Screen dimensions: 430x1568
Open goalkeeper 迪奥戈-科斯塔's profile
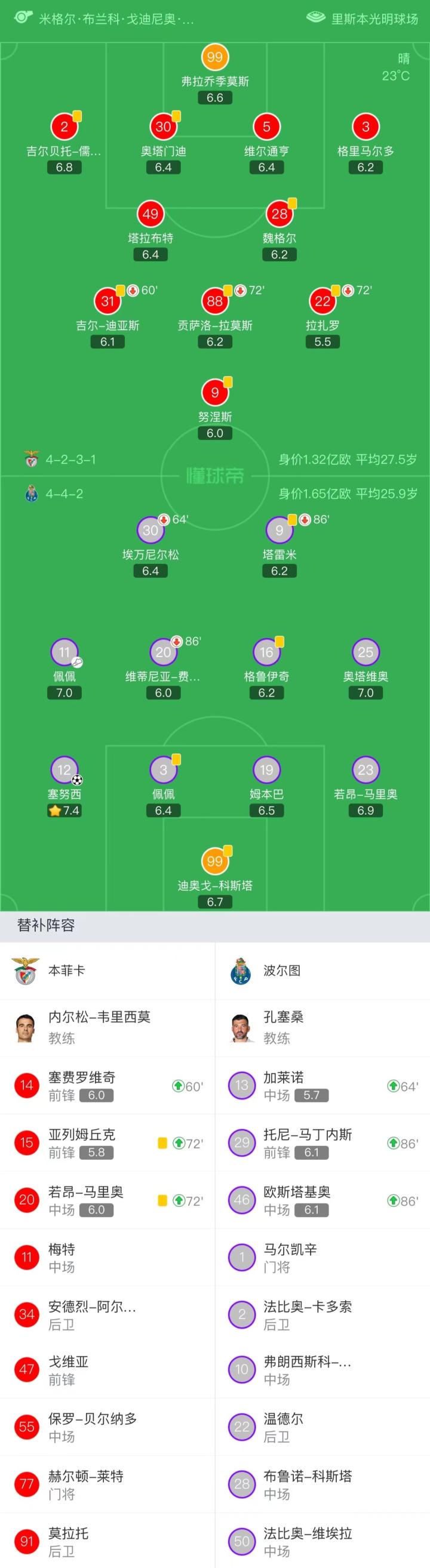click(x=214, y=862)
